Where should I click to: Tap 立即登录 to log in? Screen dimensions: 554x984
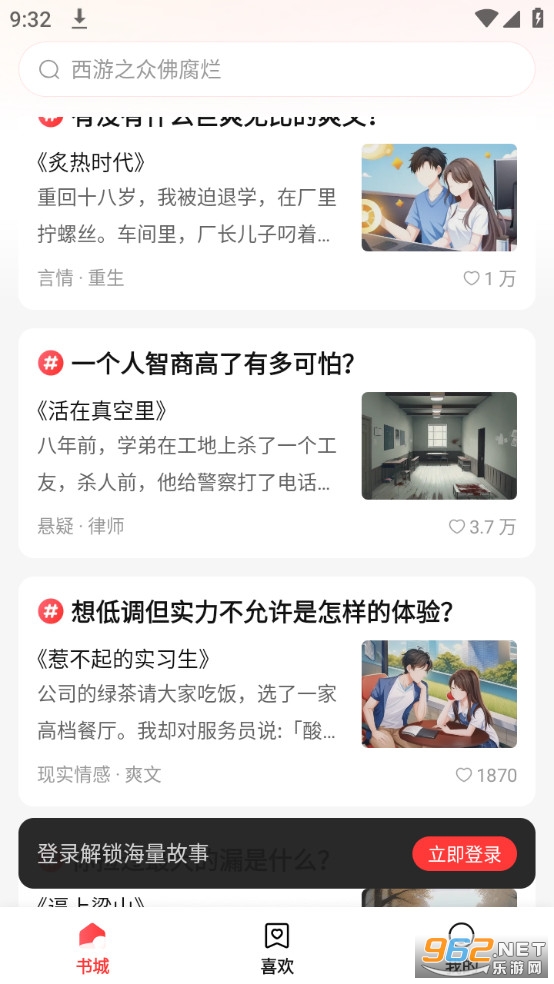tap(464, 853)
